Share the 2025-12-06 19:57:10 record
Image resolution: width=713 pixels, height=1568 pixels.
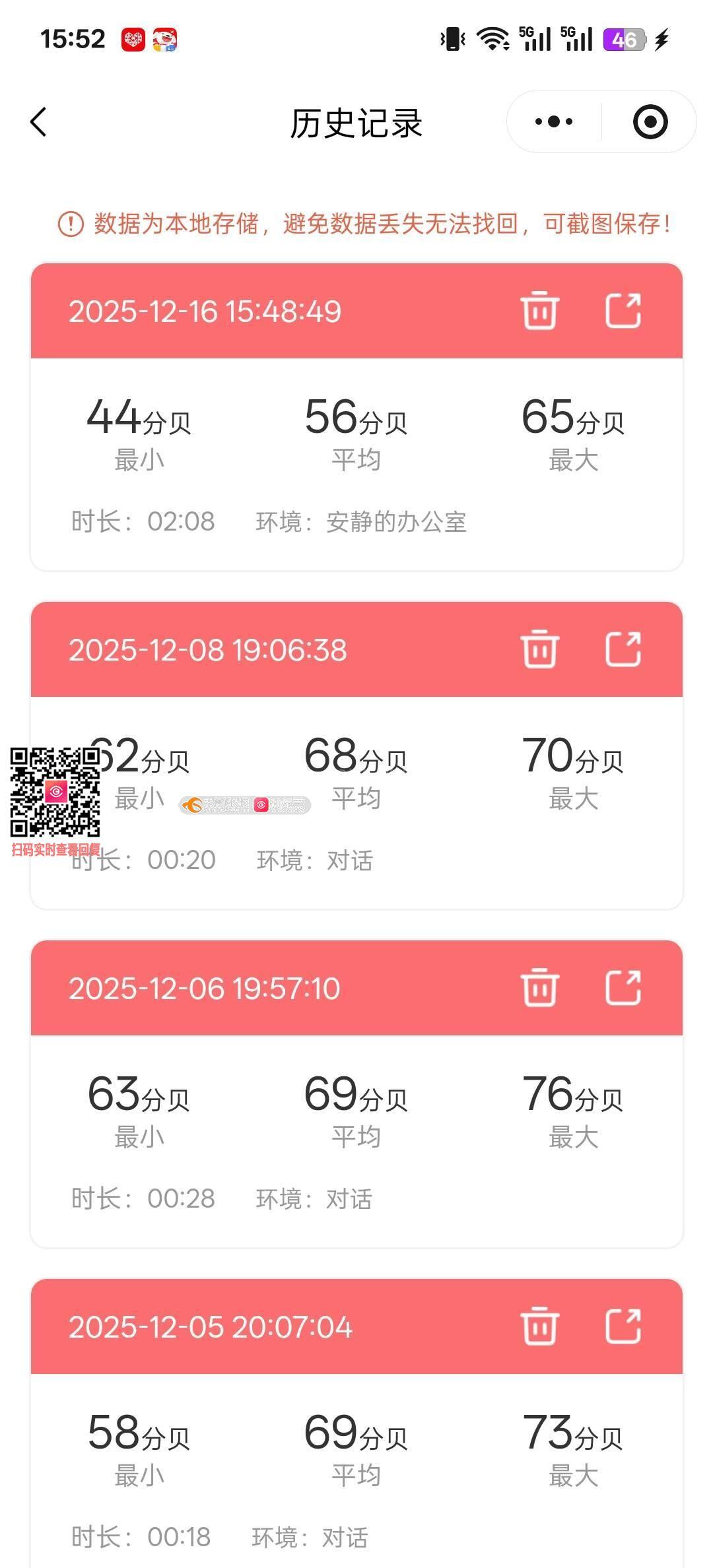pyautogui.click(x=623, y=988)
